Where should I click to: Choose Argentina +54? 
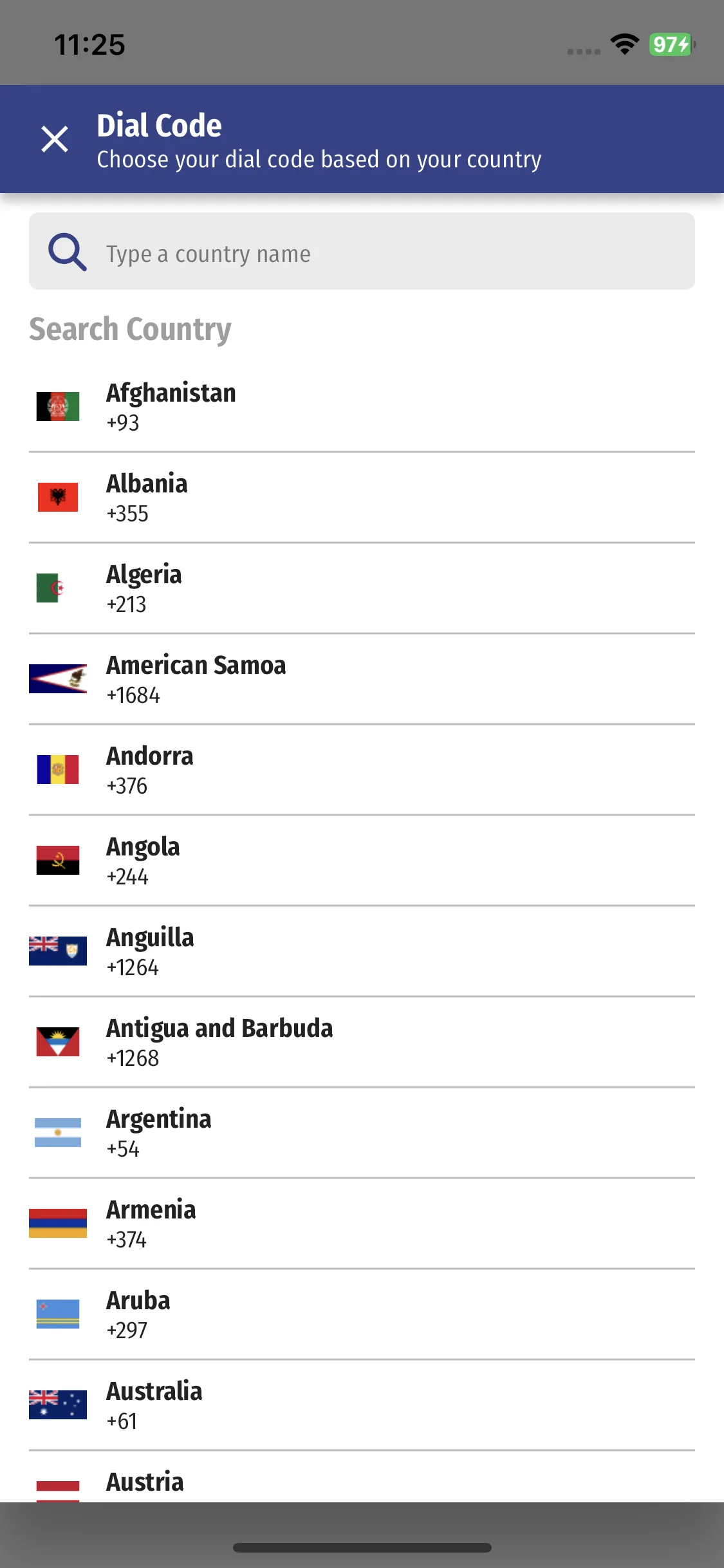[360, 1133]
